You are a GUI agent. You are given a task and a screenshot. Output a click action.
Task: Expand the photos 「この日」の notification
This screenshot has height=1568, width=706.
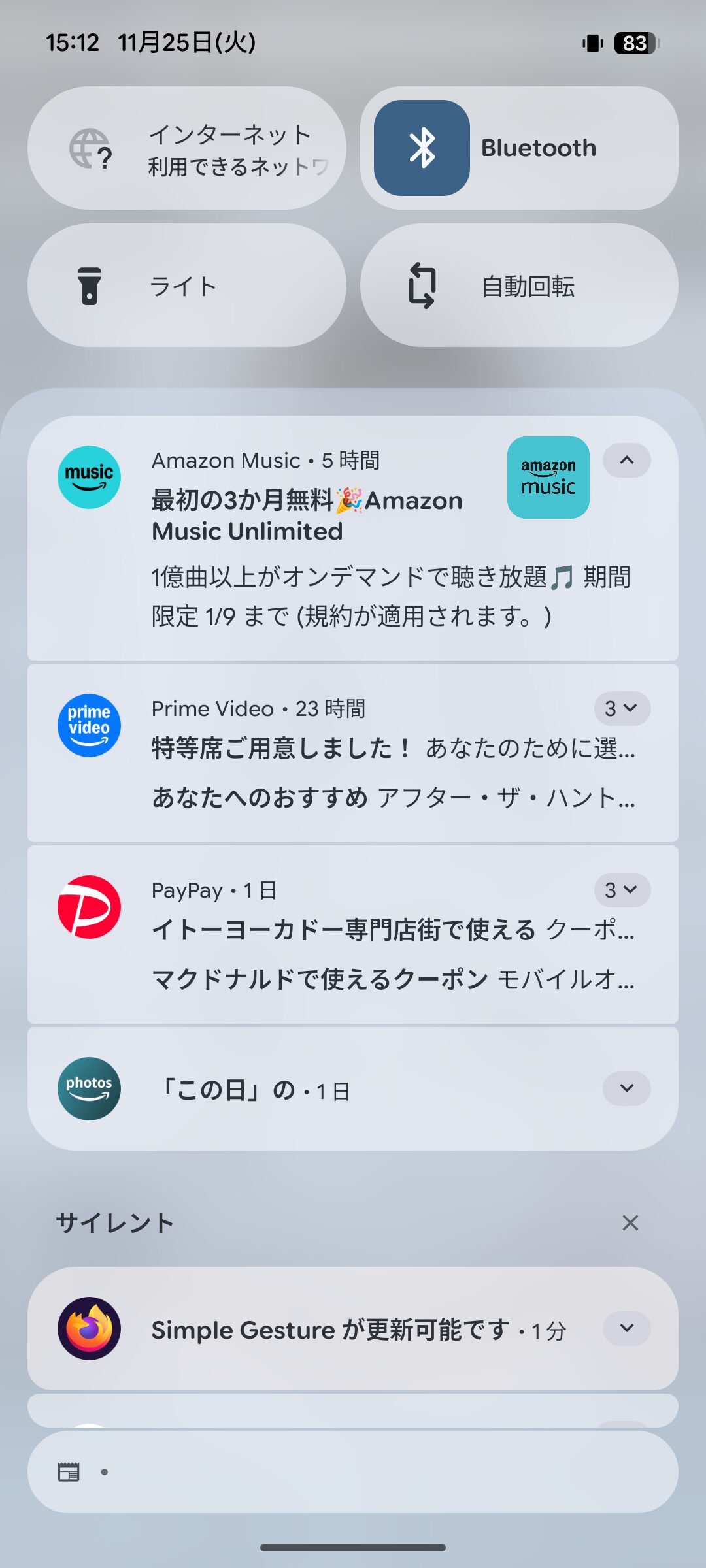tap(626, 1088)
